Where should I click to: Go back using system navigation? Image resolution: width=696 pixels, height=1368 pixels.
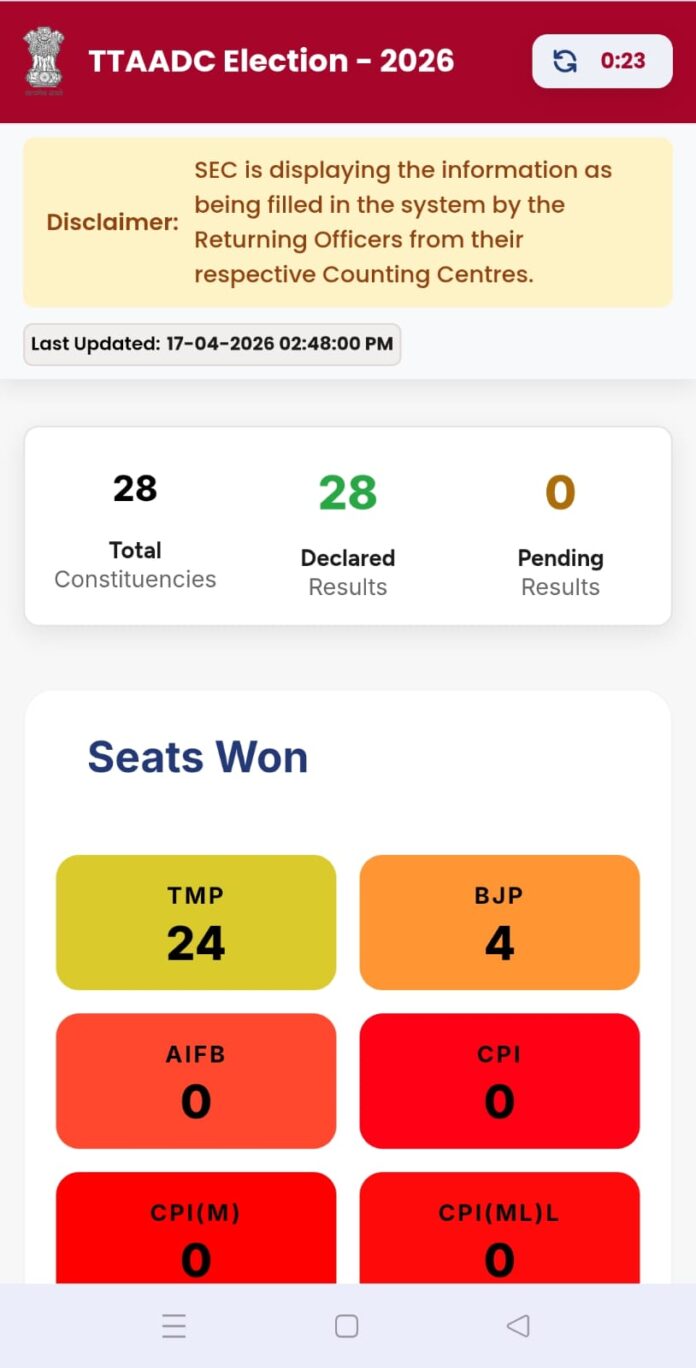pyautogui.click(x=518, y=1326)
